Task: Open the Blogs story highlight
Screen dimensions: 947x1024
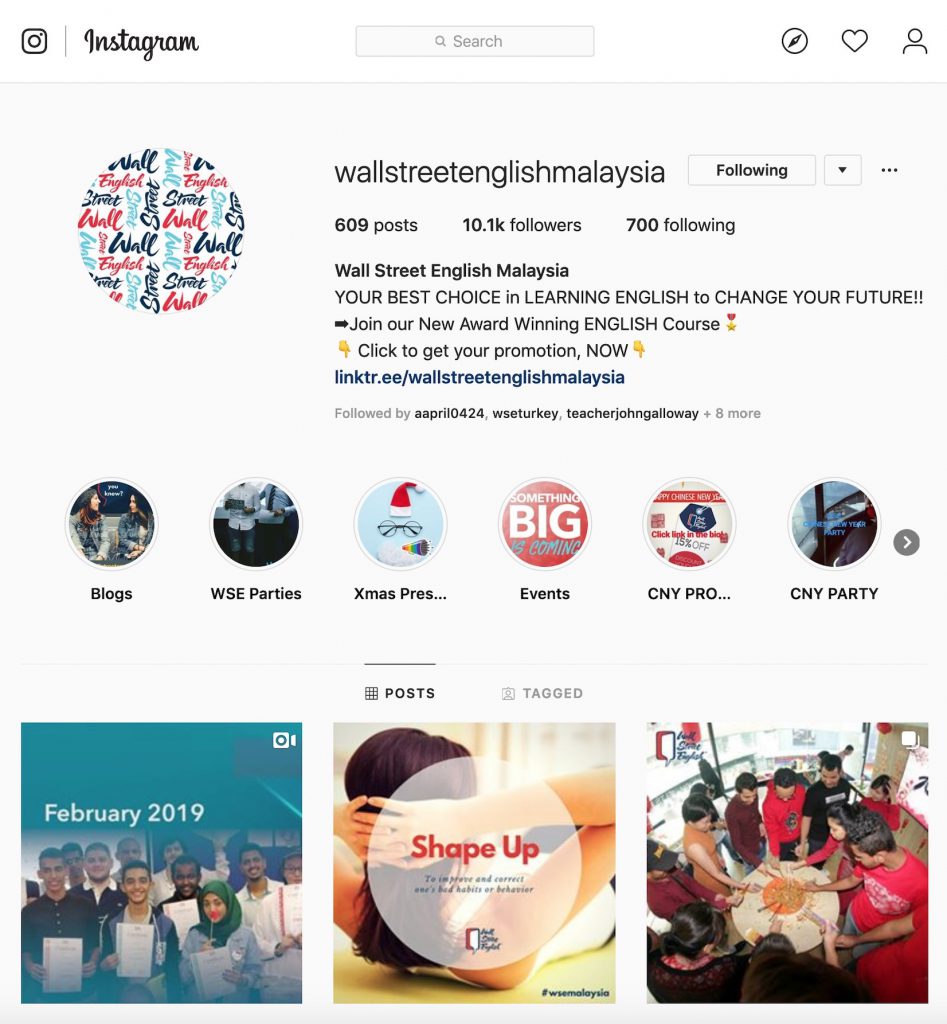Action: coord(111,524)
